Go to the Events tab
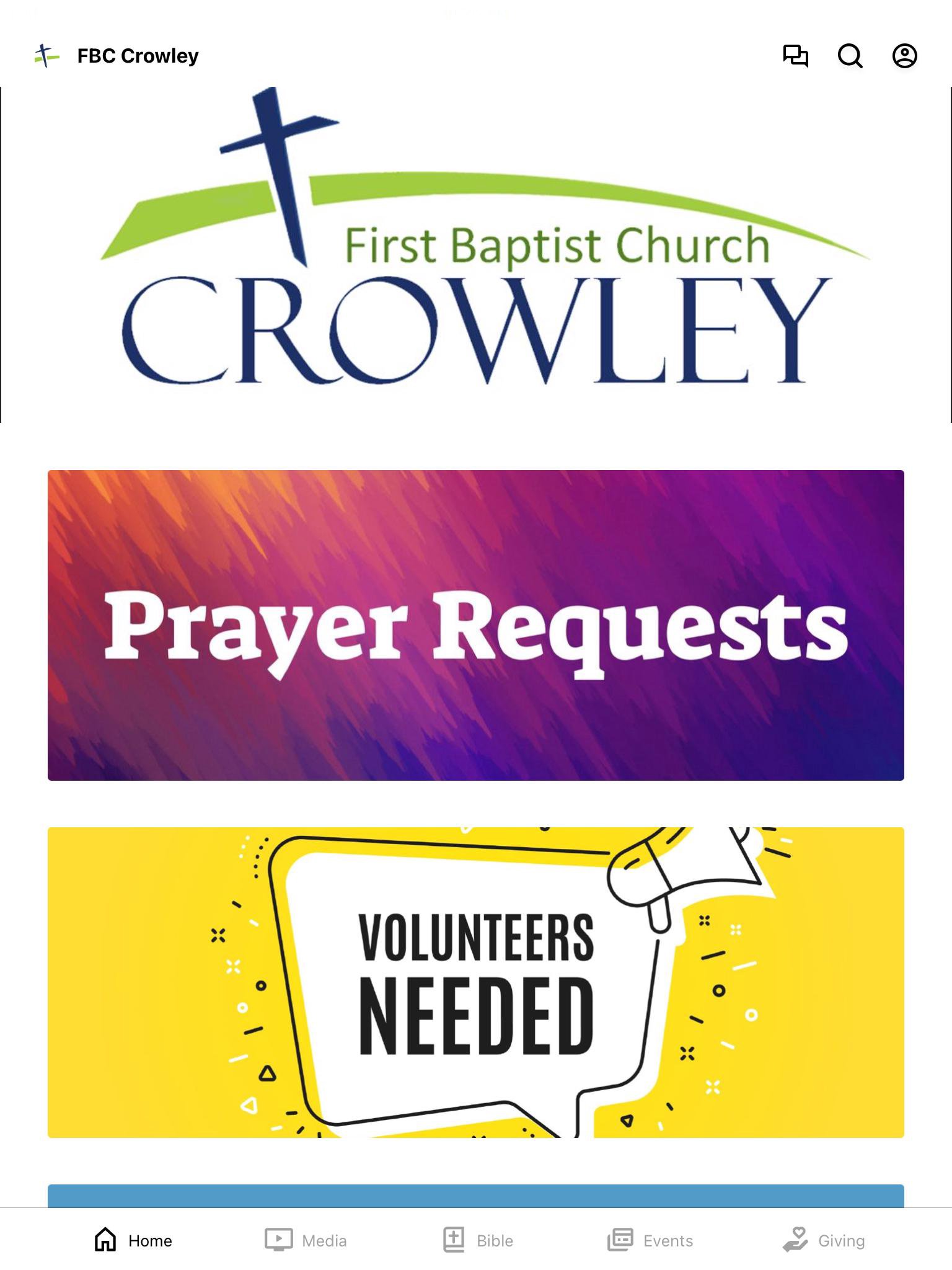Image resolution: width=952 pixels, height=1270 pixels. pyautogui.click(x=650, y=1240)
